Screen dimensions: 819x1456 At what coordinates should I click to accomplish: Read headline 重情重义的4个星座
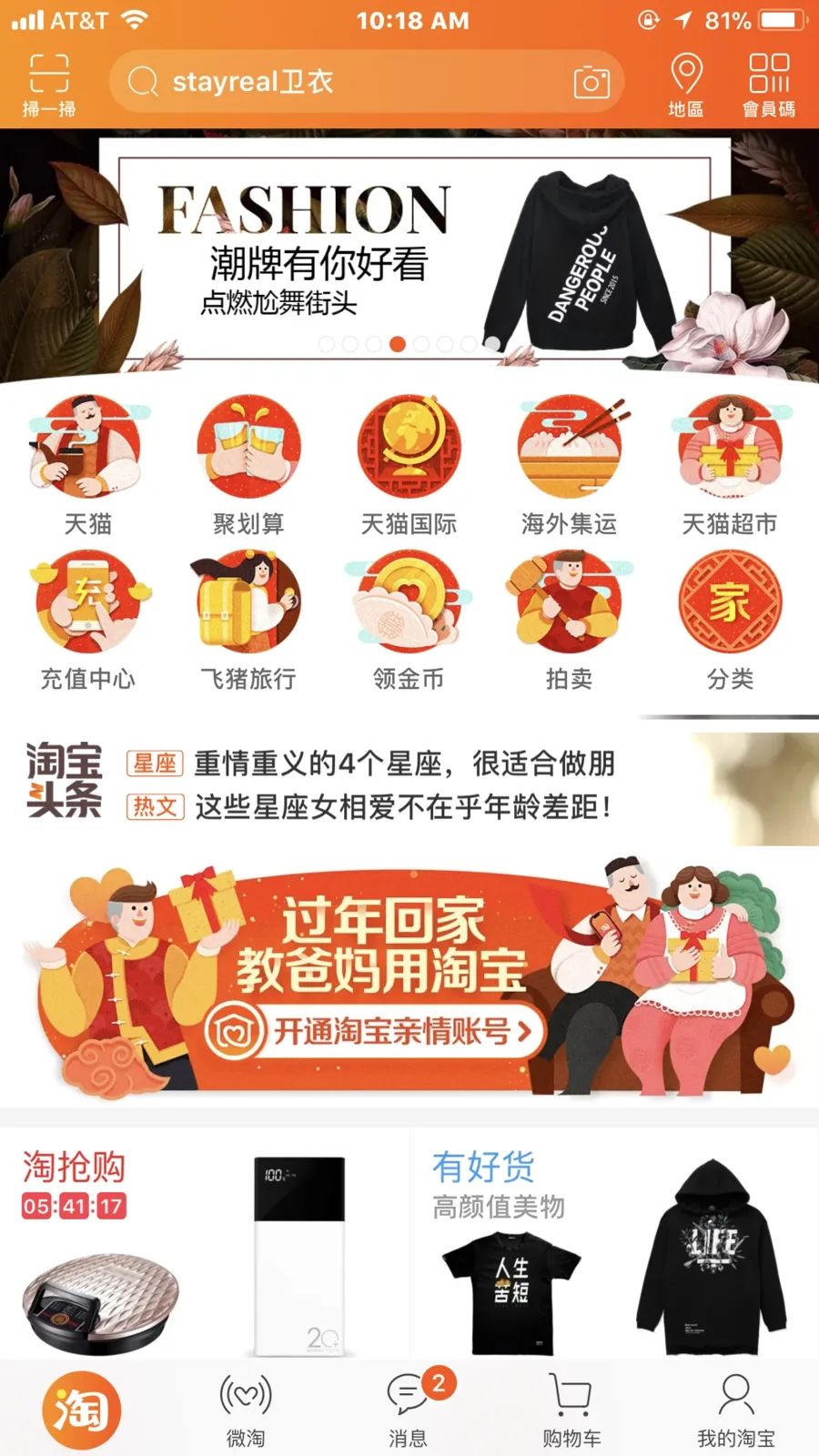pos(404,763)
